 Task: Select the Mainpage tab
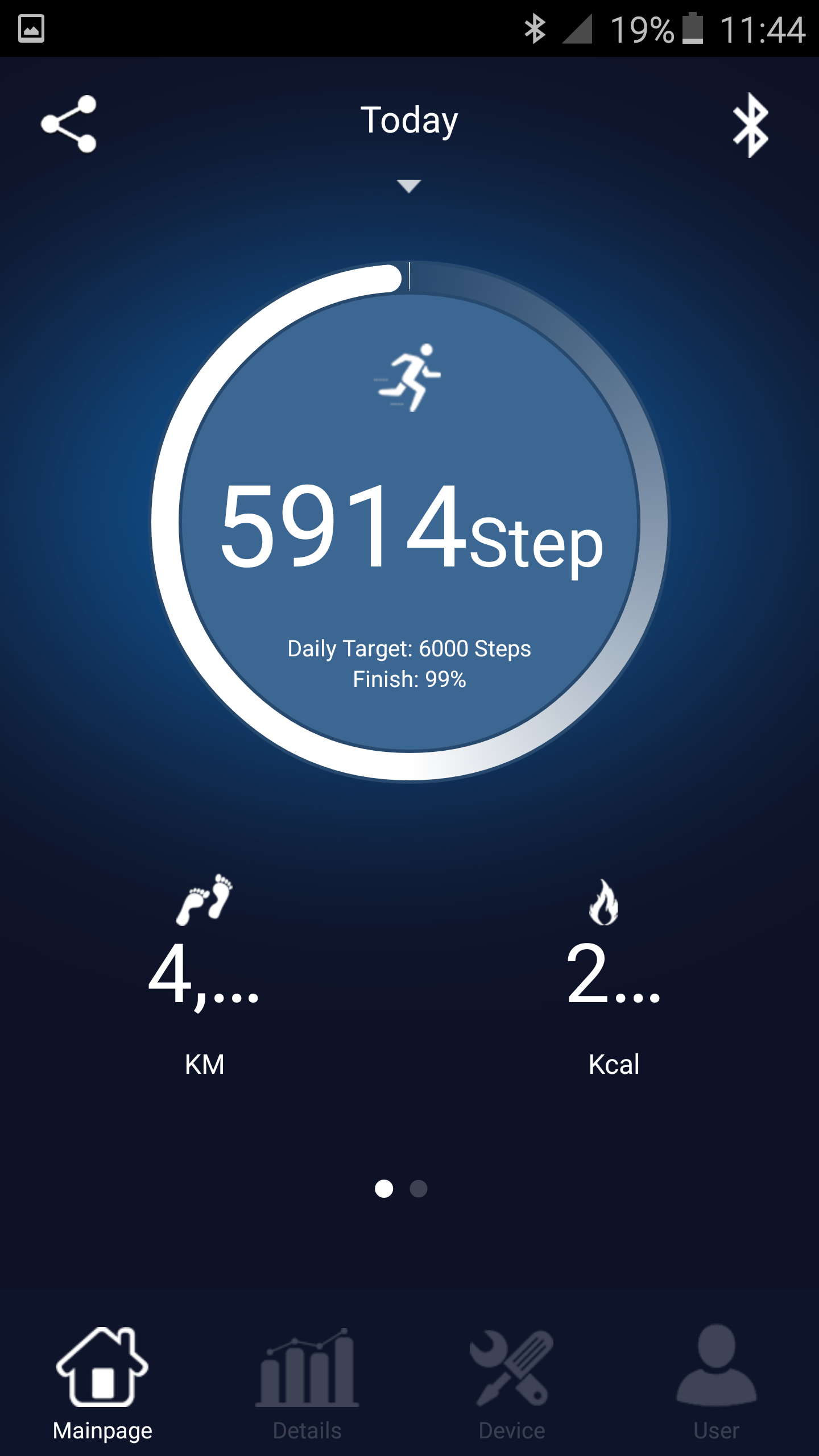click(102, 1383)
